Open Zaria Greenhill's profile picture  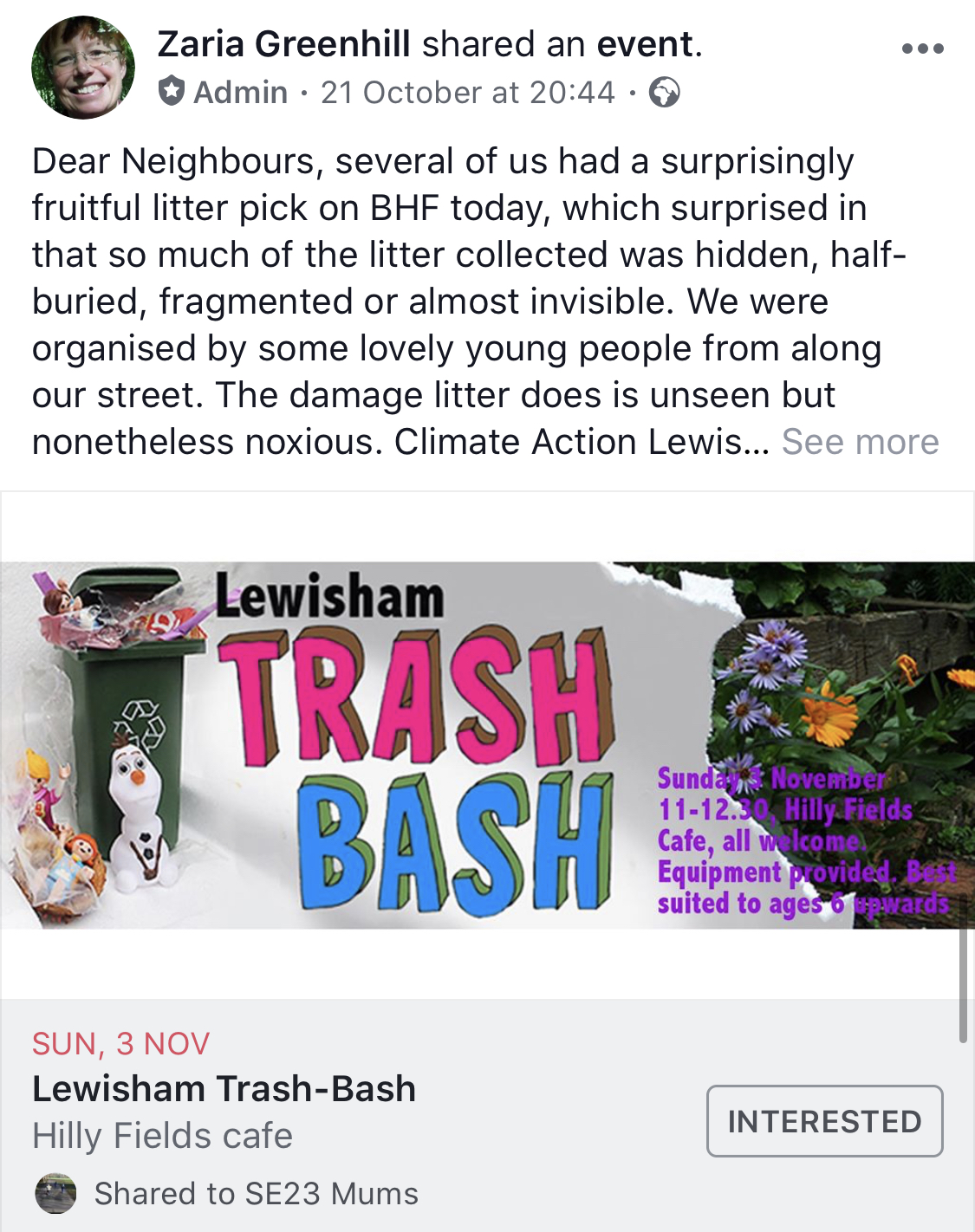[83, 68]
